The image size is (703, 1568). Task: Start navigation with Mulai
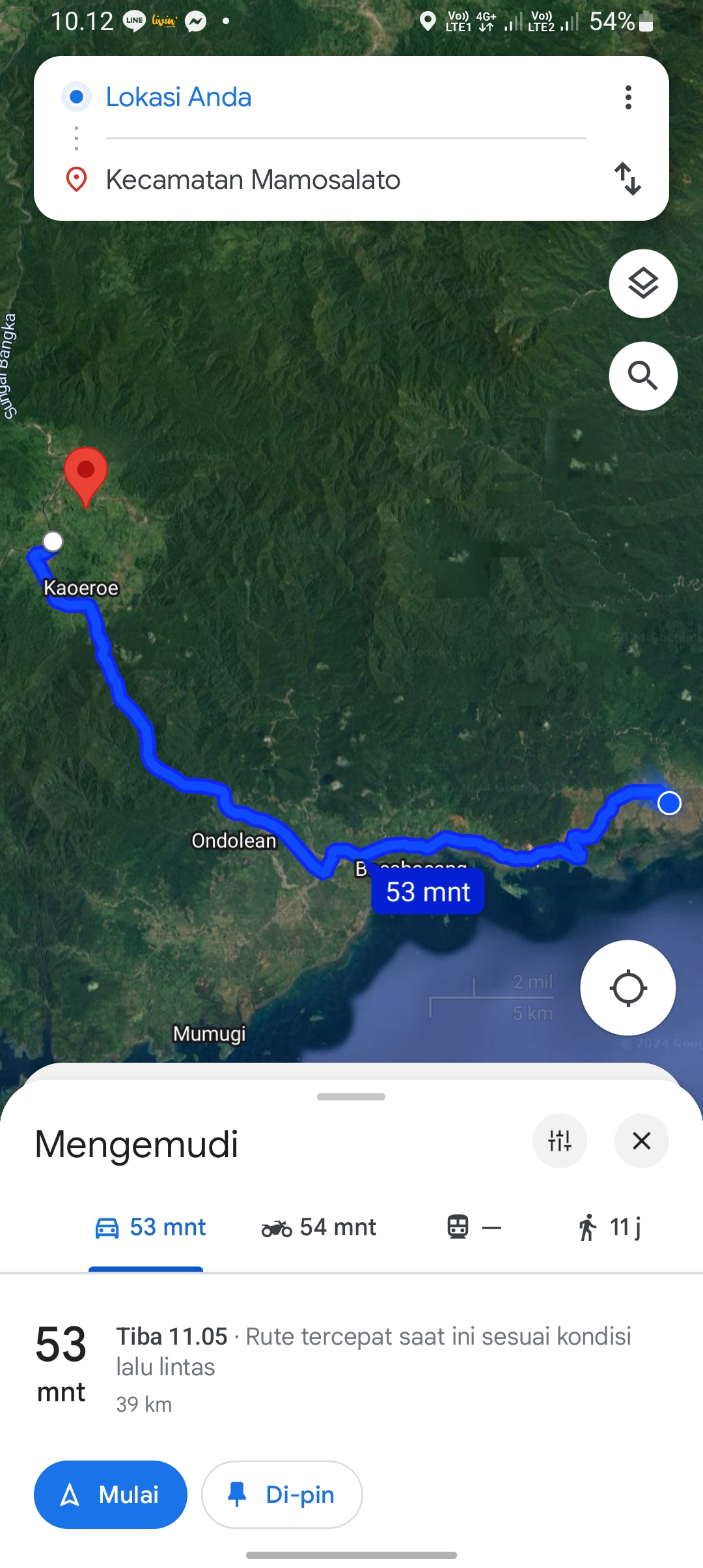click(x=111, y=1494)
